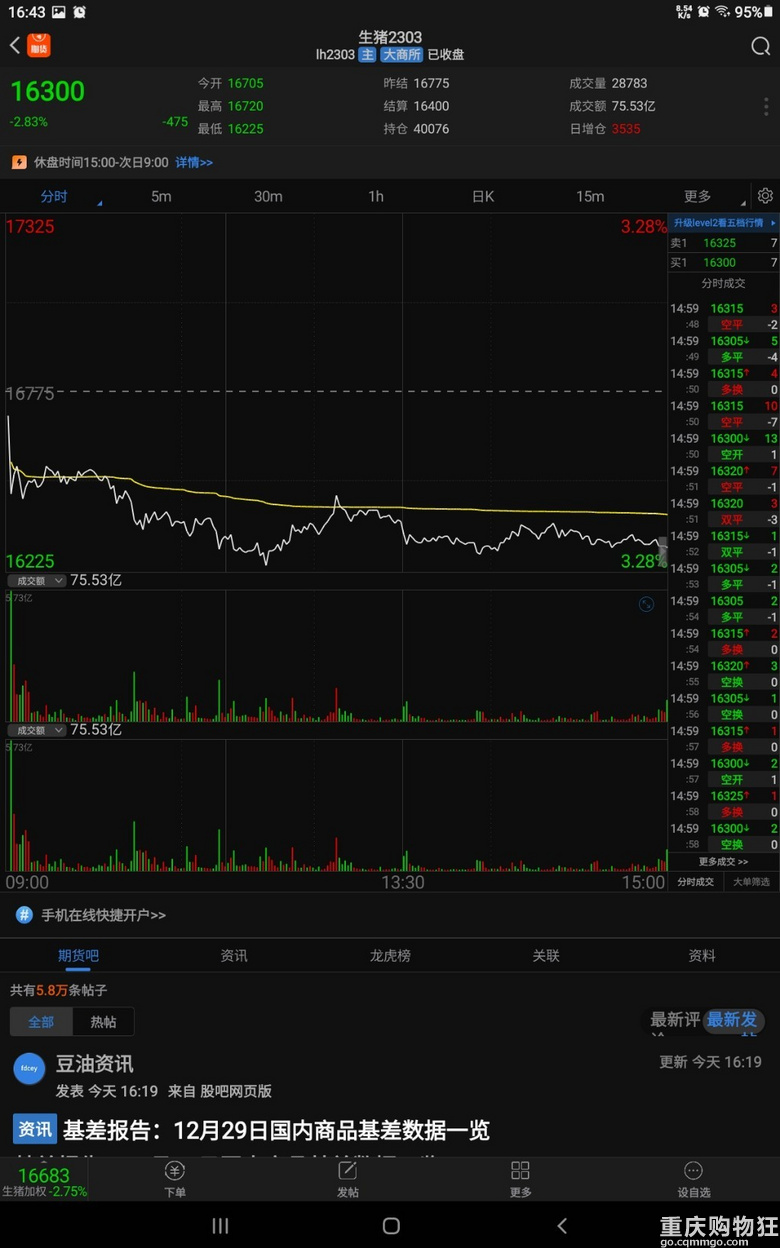This screenshot has width=780, height=1248.
Task: Switch to the 关联 tab
Action: pos(546,956)
